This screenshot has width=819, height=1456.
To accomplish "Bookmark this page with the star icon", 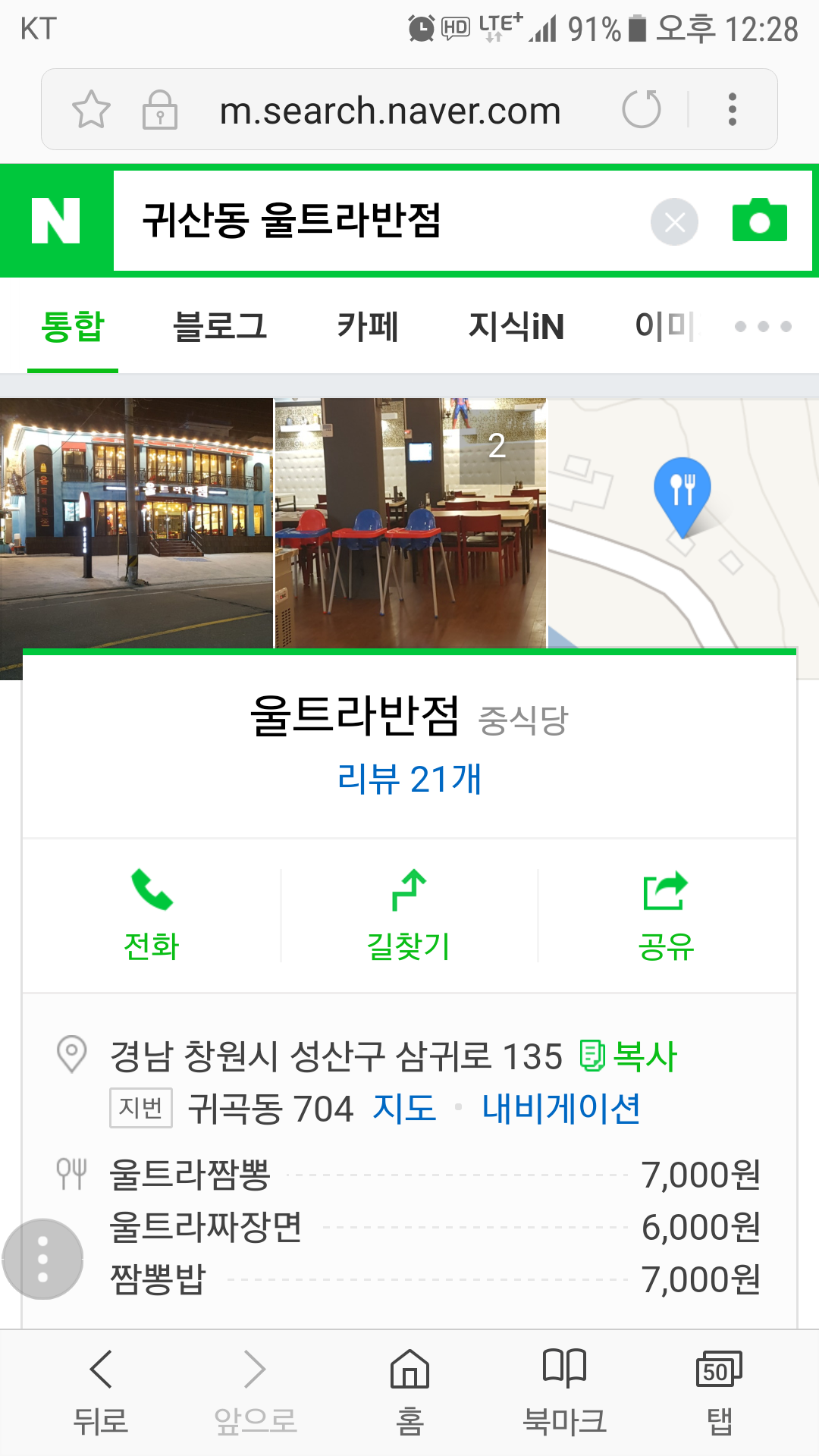I will point(91,110).
